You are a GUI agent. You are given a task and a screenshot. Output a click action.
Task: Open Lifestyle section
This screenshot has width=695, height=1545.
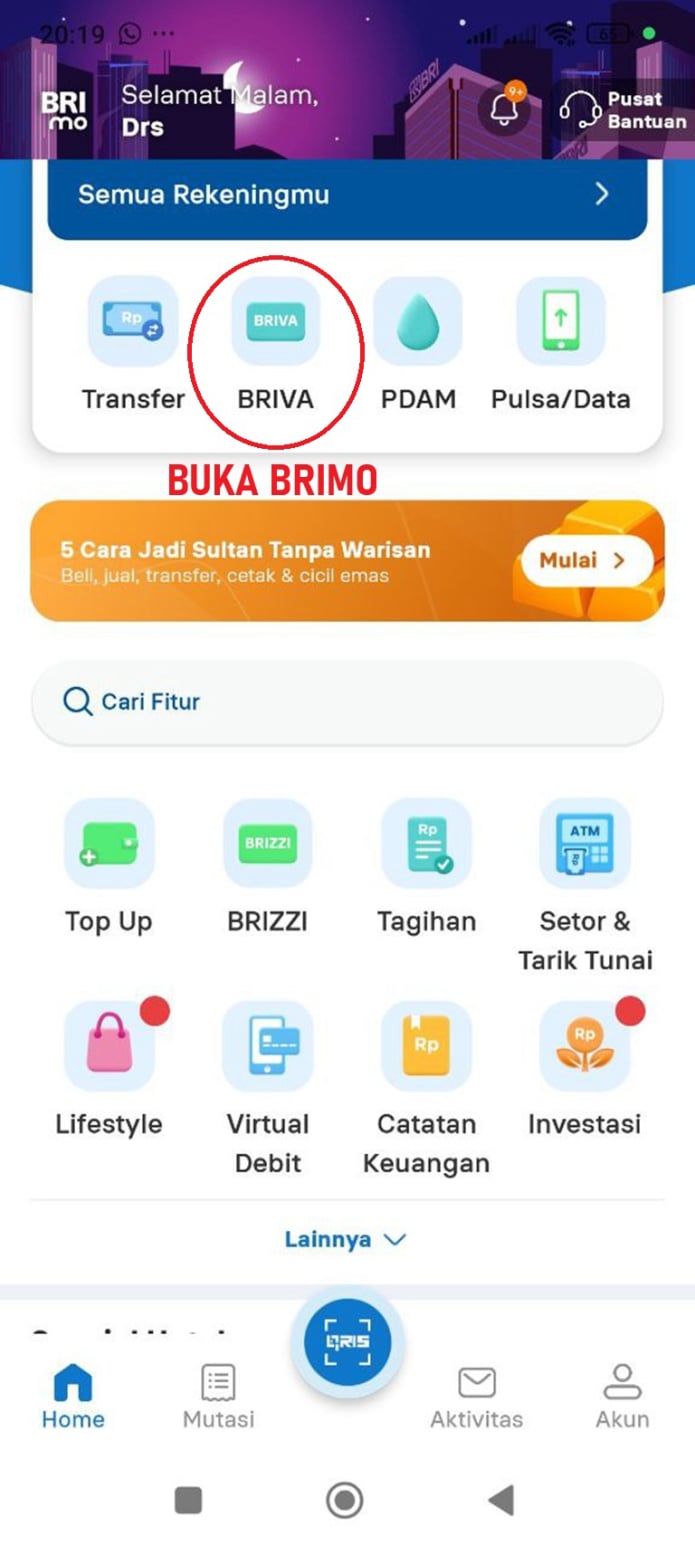[x=109, y=1047]
